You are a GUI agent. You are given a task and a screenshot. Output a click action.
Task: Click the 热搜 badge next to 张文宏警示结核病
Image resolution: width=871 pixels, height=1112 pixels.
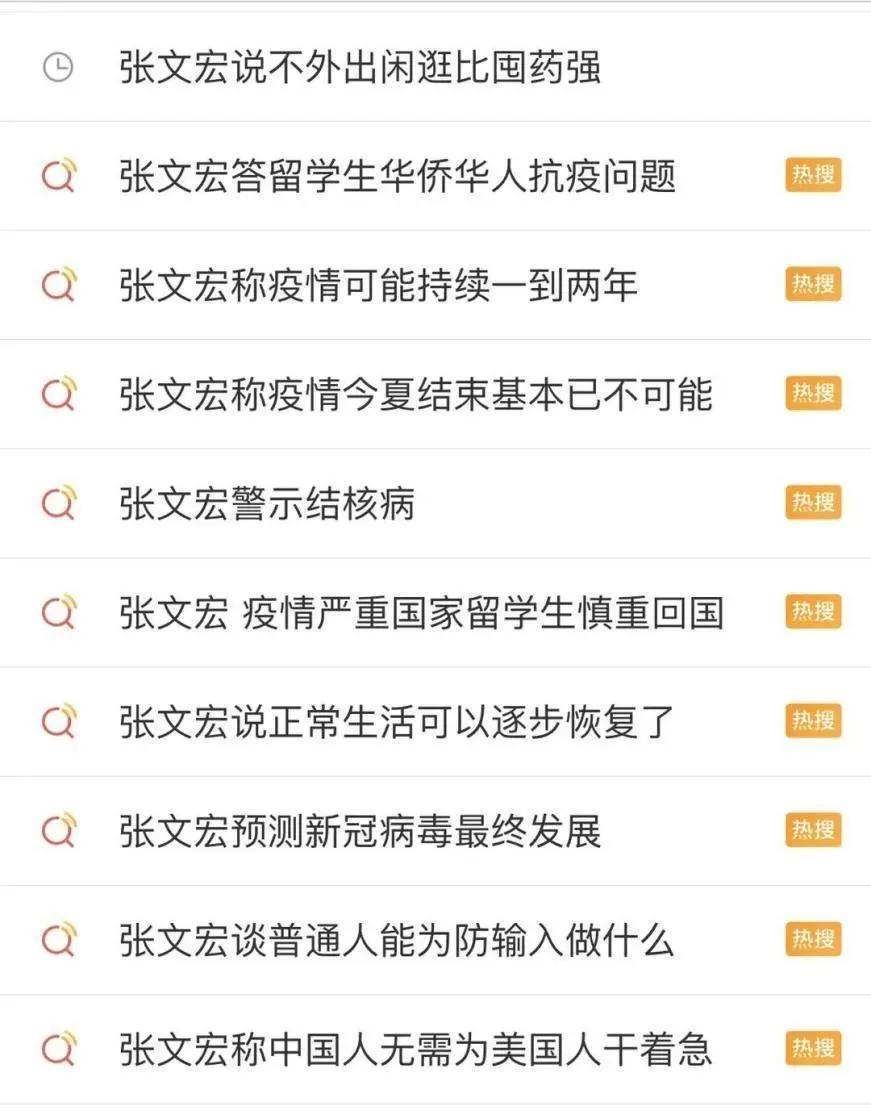pos(813,503)
